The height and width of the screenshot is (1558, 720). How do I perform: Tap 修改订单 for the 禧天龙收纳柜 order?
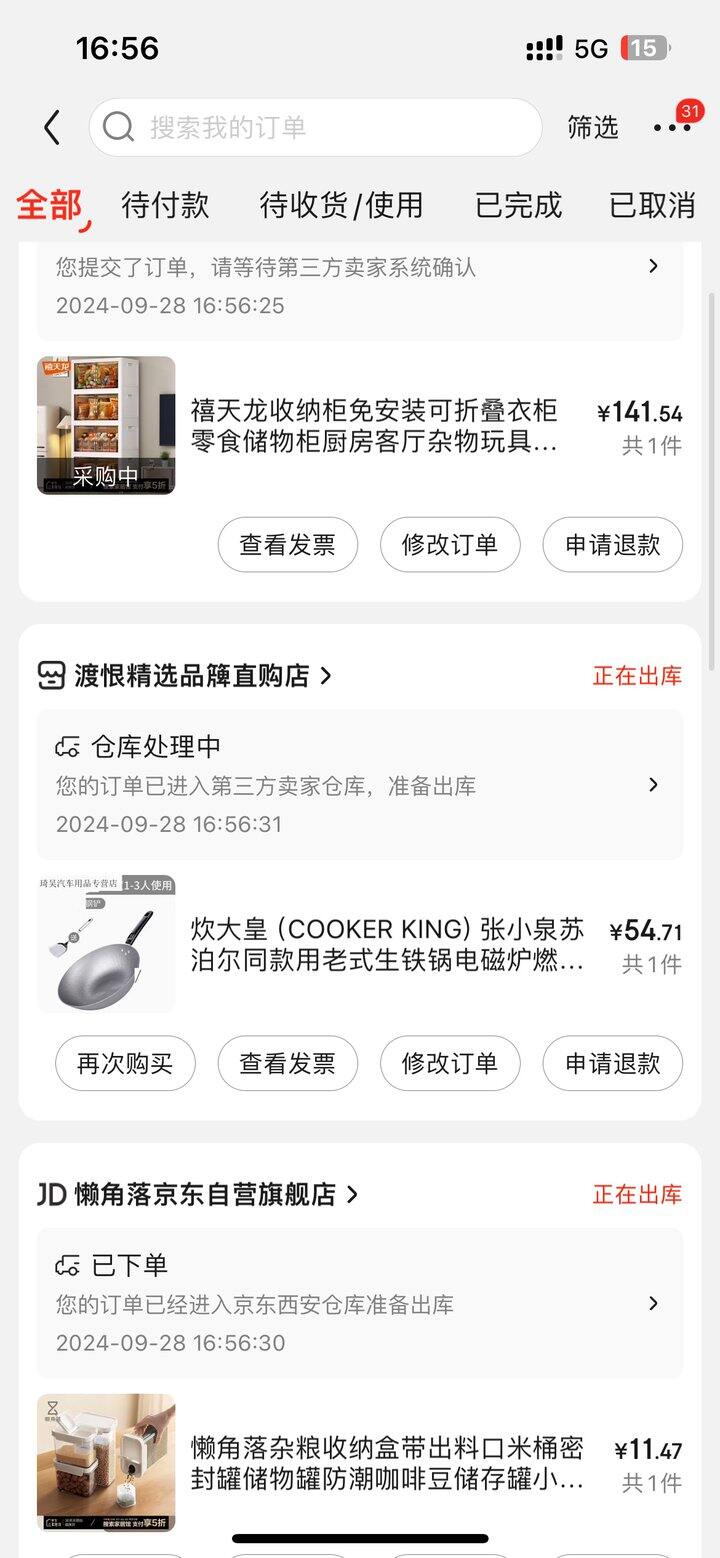tap(450, 545)
